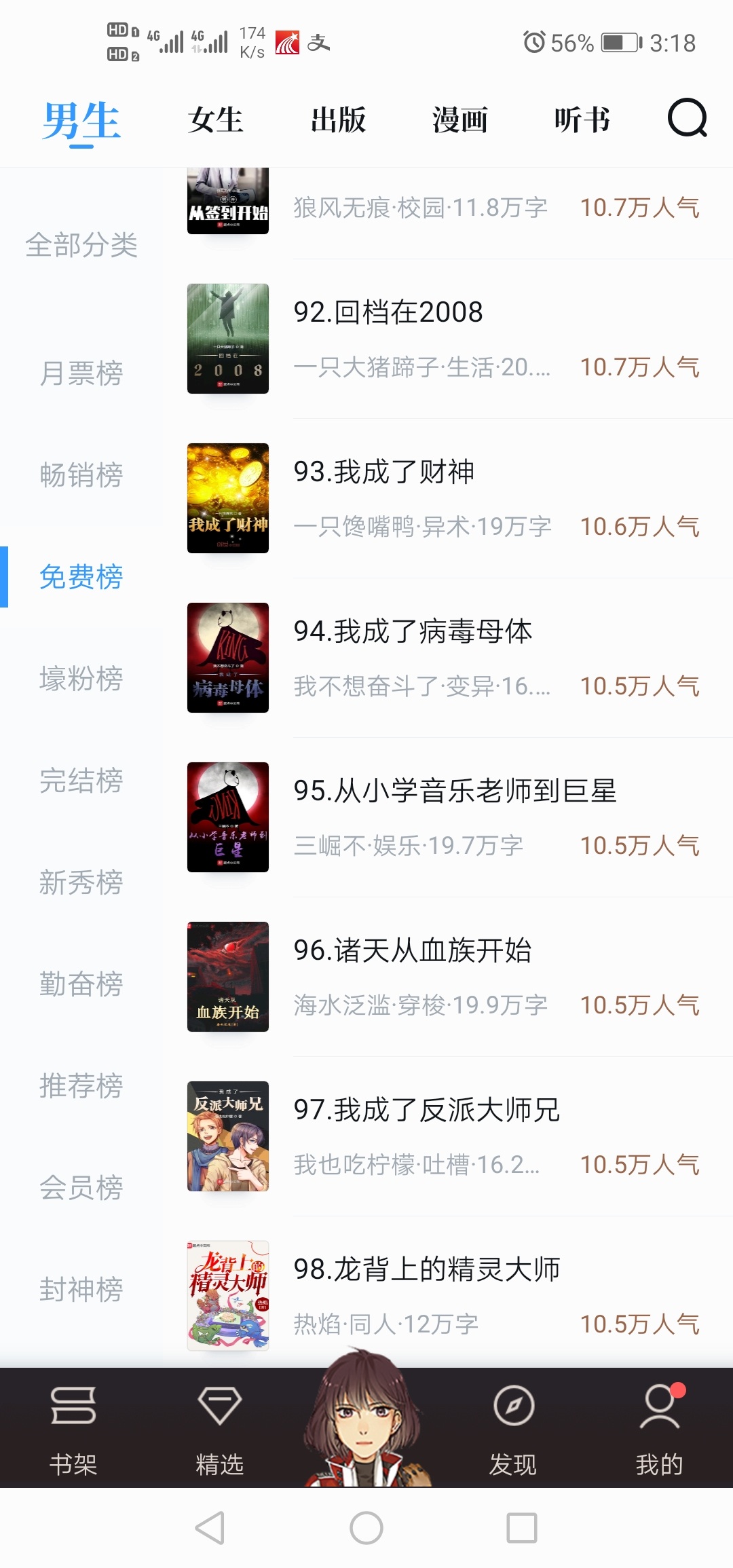Switch to the 女生 tab

216,120
